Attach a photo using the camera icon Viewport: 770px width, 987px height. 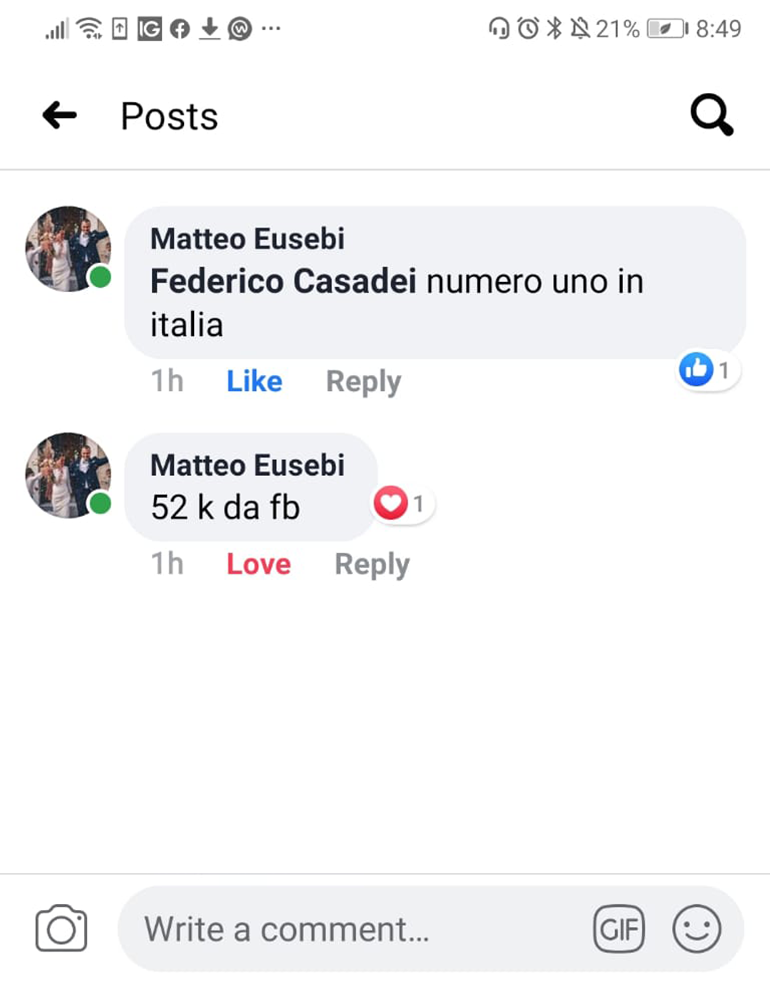point(61,929)
